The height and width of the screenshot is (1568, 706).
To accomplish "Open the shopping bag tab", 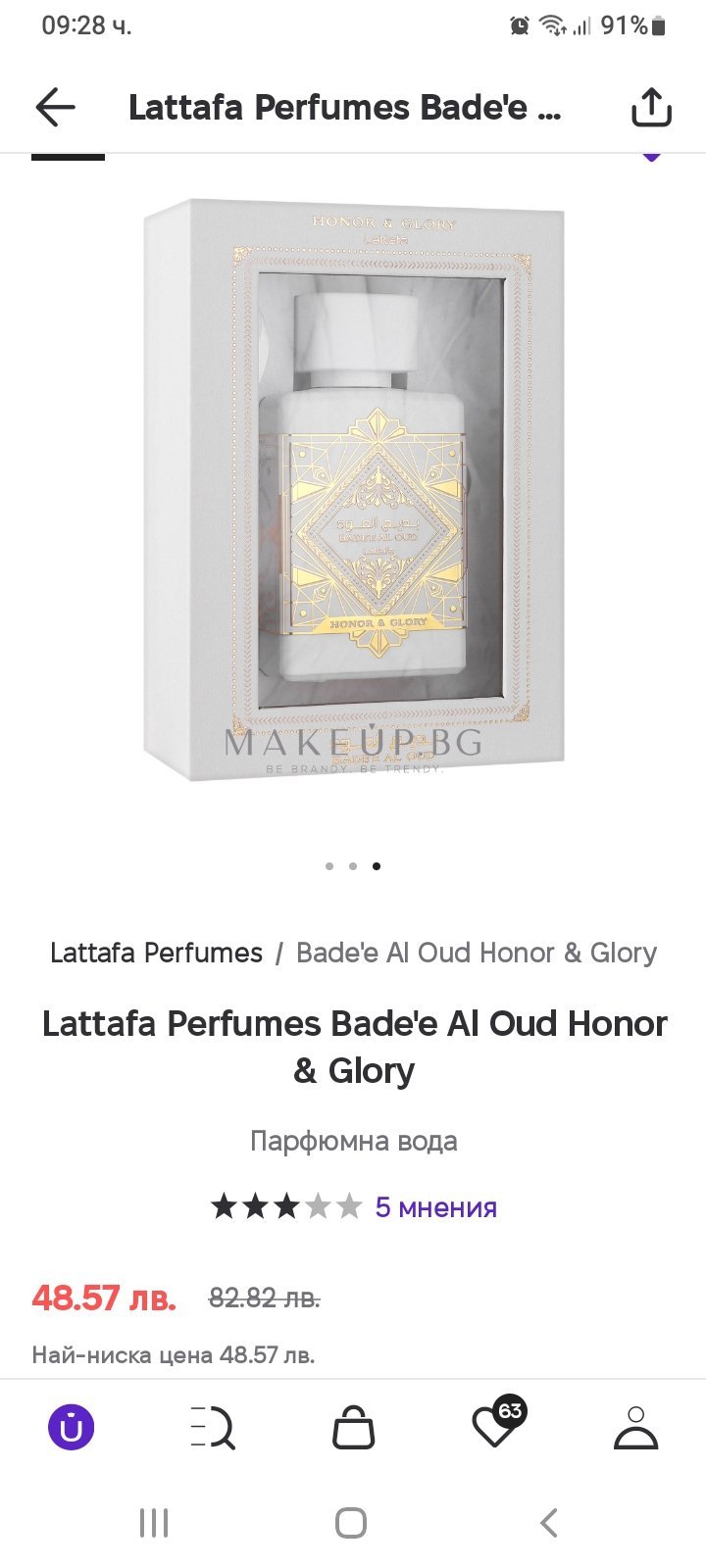I will click(353, 1427).
